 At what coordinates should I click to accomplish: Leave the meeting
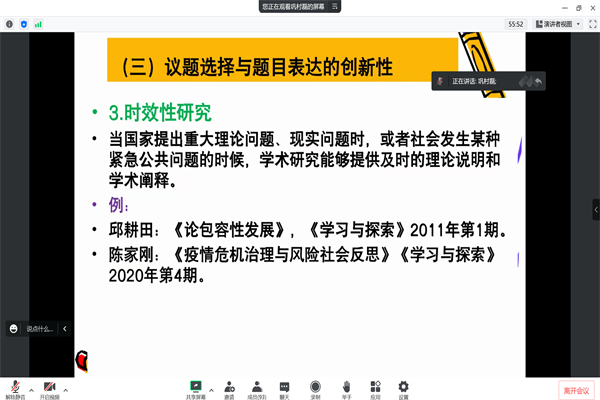click(x=575, y=388)
